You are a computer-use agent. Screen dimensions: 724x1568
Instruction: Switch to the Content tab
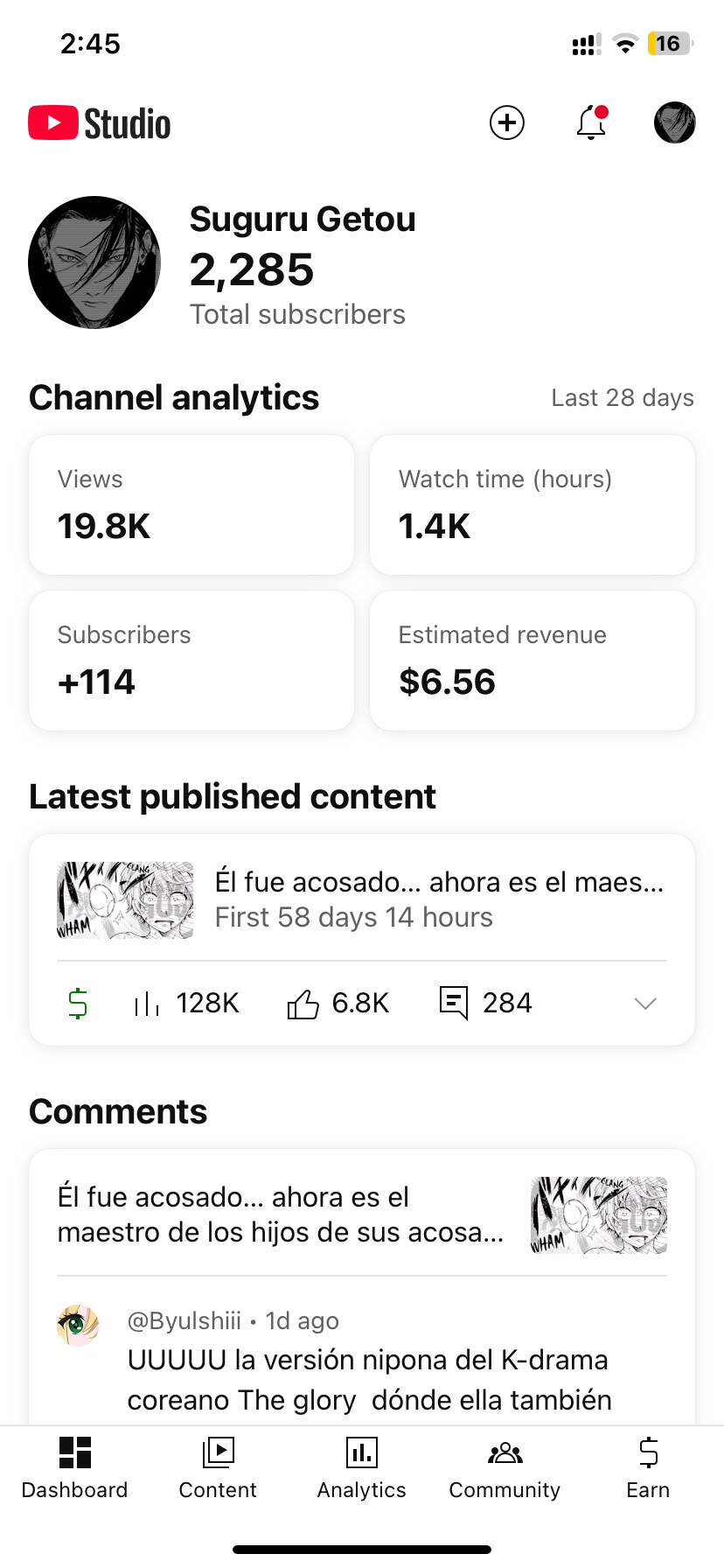(218, 1468)
